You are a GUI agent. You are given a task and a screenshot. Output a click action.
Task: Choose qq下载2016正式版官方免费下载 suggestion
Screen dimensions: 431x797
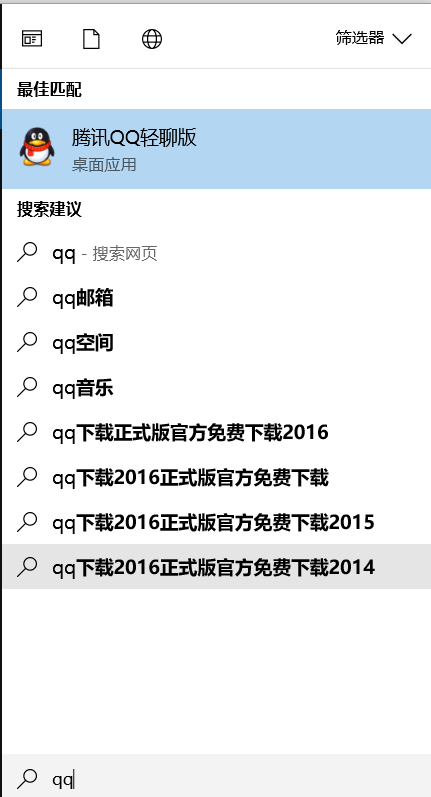pos(217,477)
